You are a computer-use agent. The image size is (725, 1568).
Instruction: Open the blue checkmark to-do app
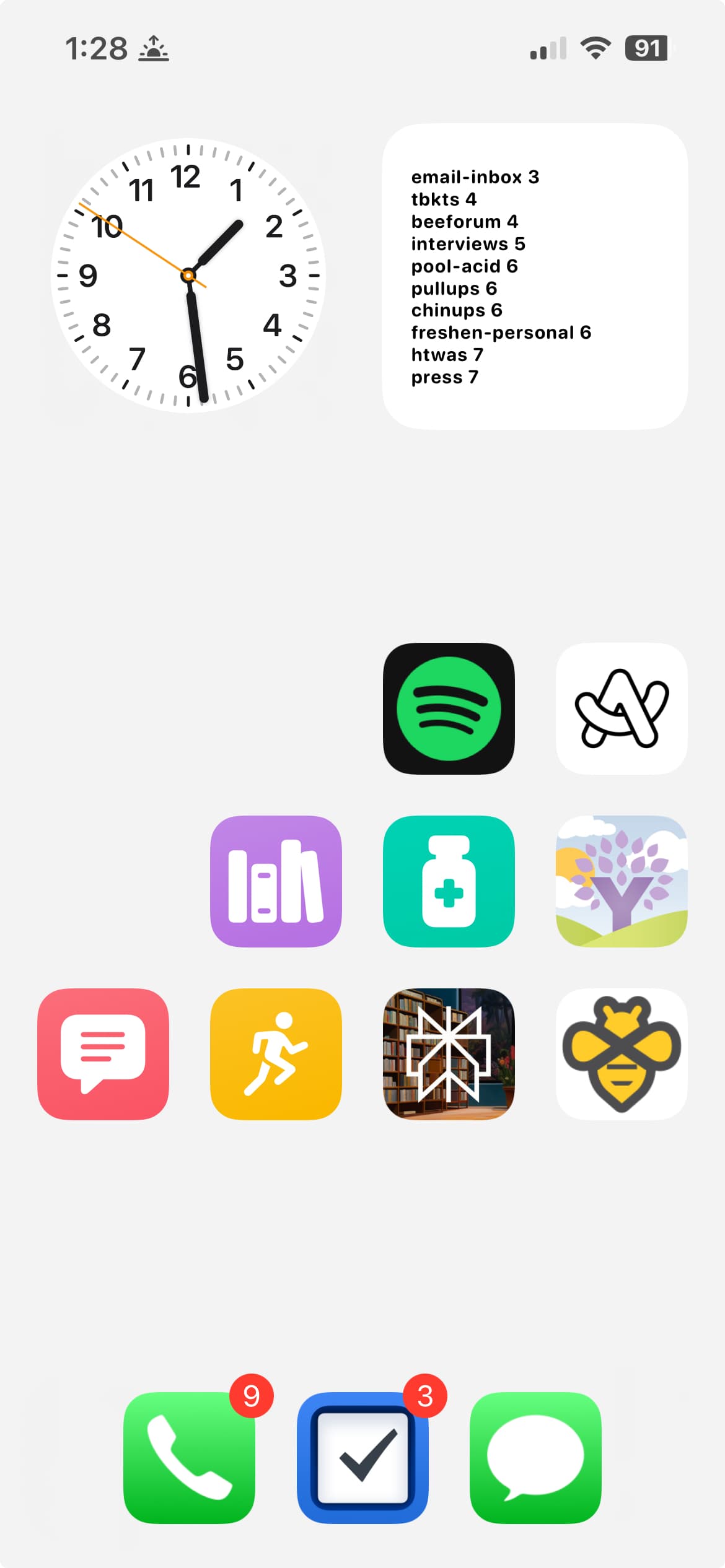pos(362,1458)
